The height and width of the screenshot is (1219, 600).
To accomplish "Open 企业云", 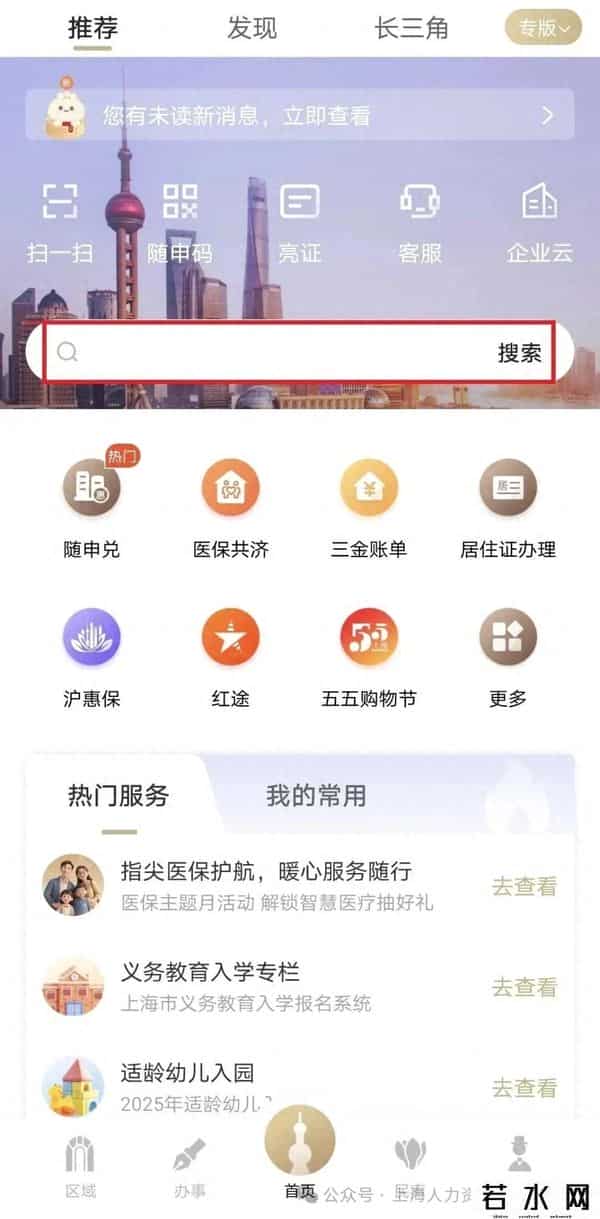I will click(540, 222).
